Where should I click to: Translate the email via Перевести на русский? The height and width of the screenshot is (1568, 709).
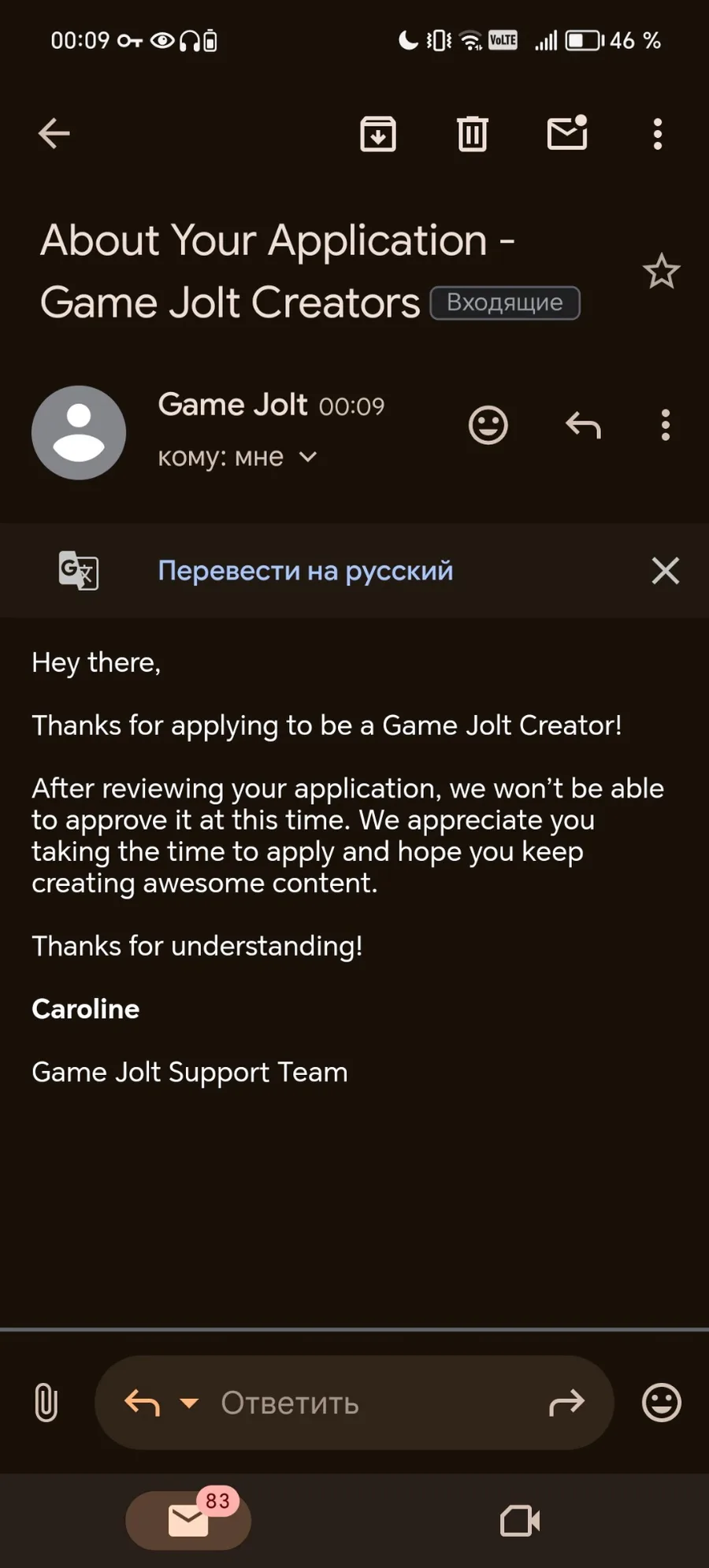[306, 570]
